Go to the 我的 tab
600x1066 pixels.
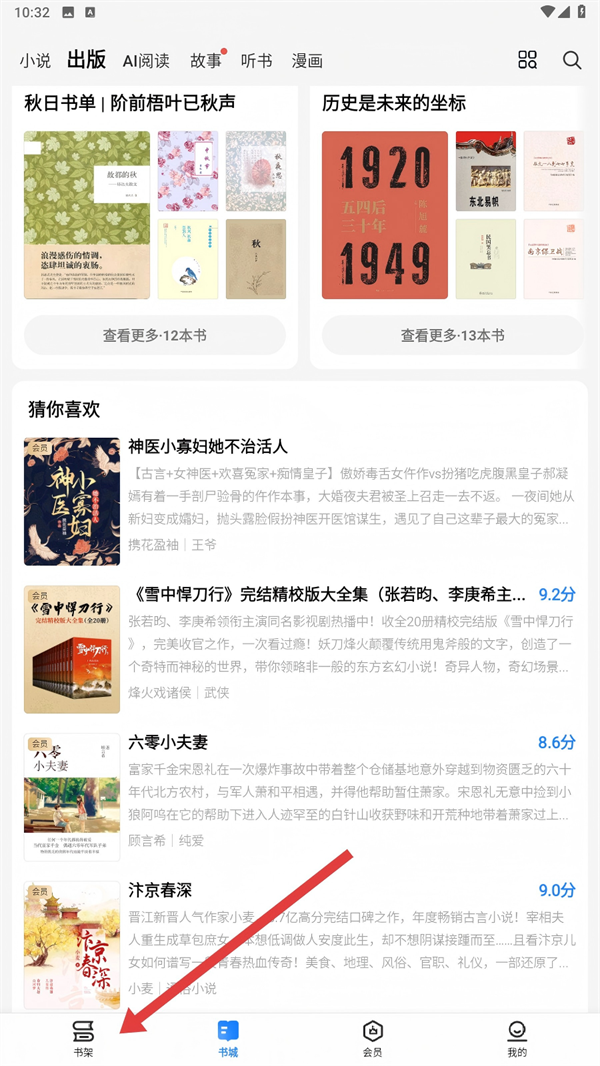click(517, 1038)
